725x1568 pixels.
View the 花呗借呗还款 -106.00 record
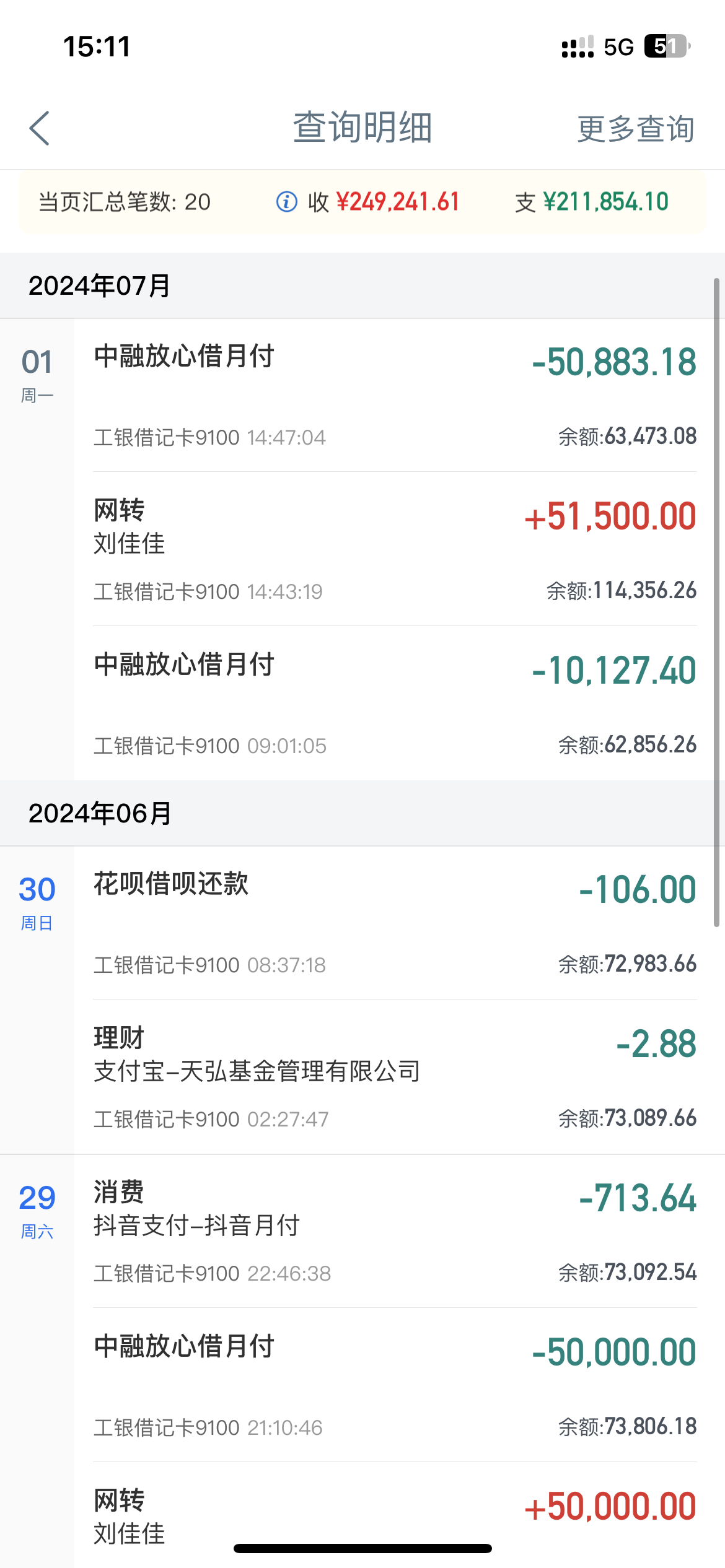394,923
